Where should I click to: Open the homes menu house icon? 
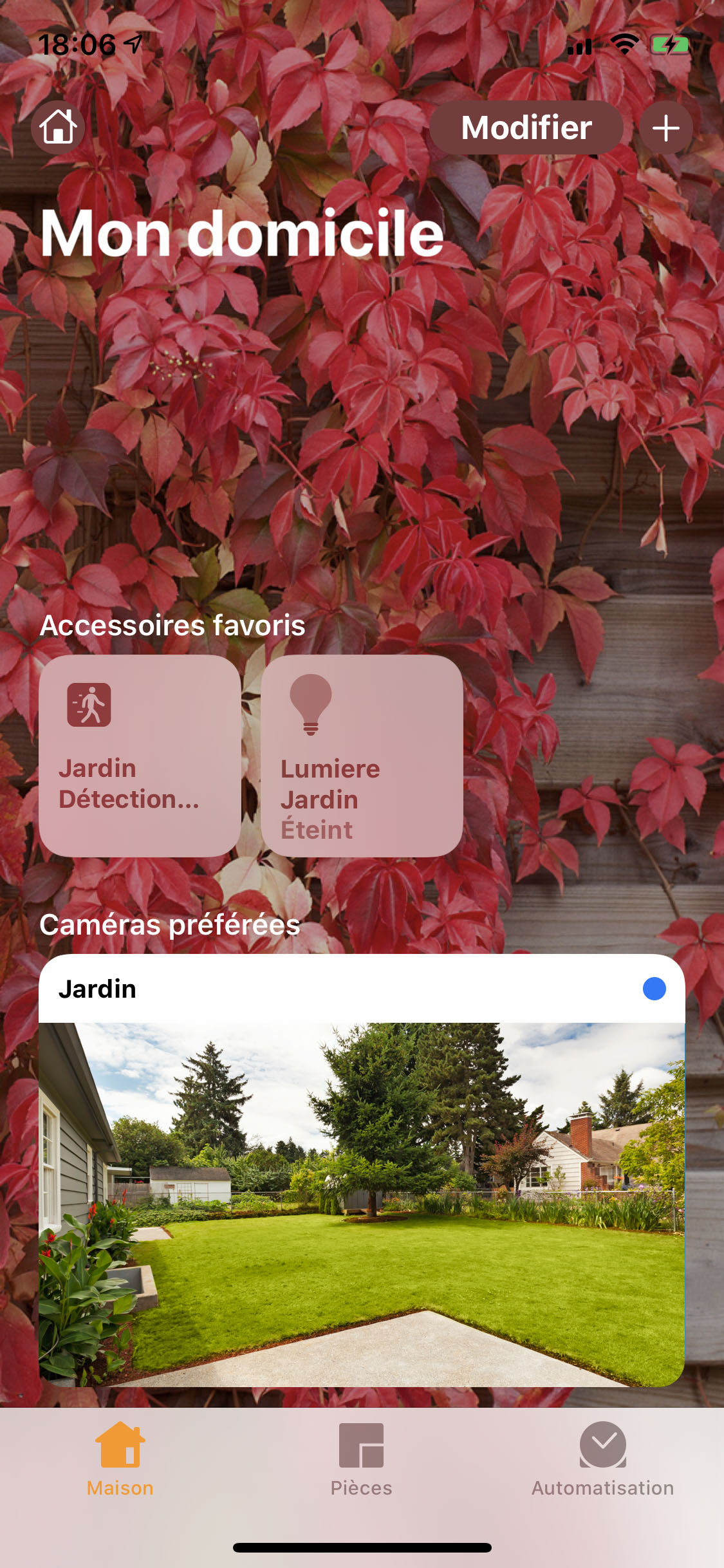59,127
